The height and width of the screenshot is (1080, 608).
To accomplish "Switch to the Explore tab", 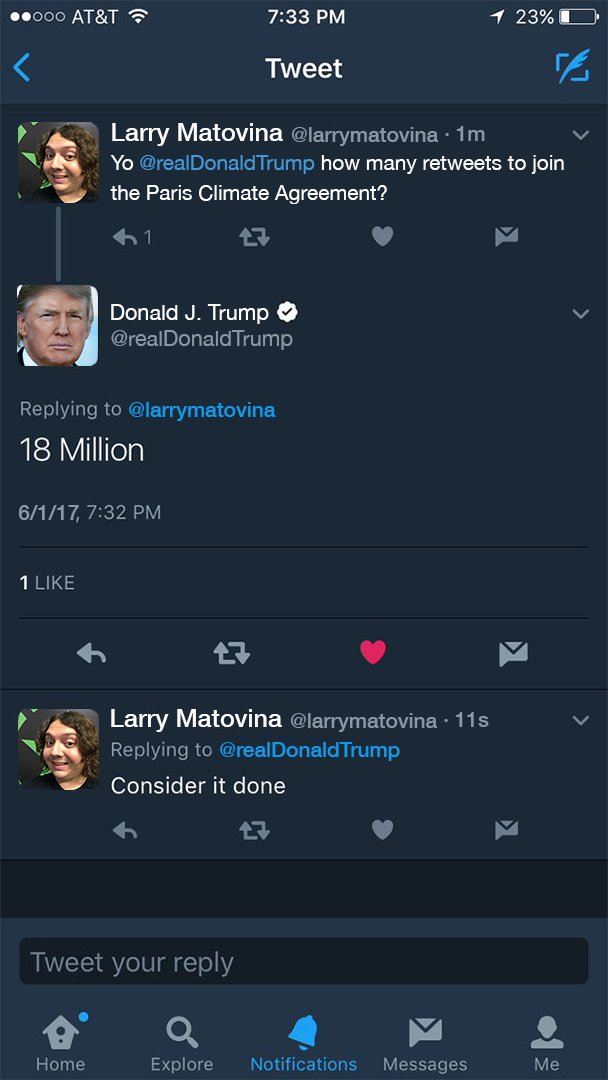I will pos(182,1042).
